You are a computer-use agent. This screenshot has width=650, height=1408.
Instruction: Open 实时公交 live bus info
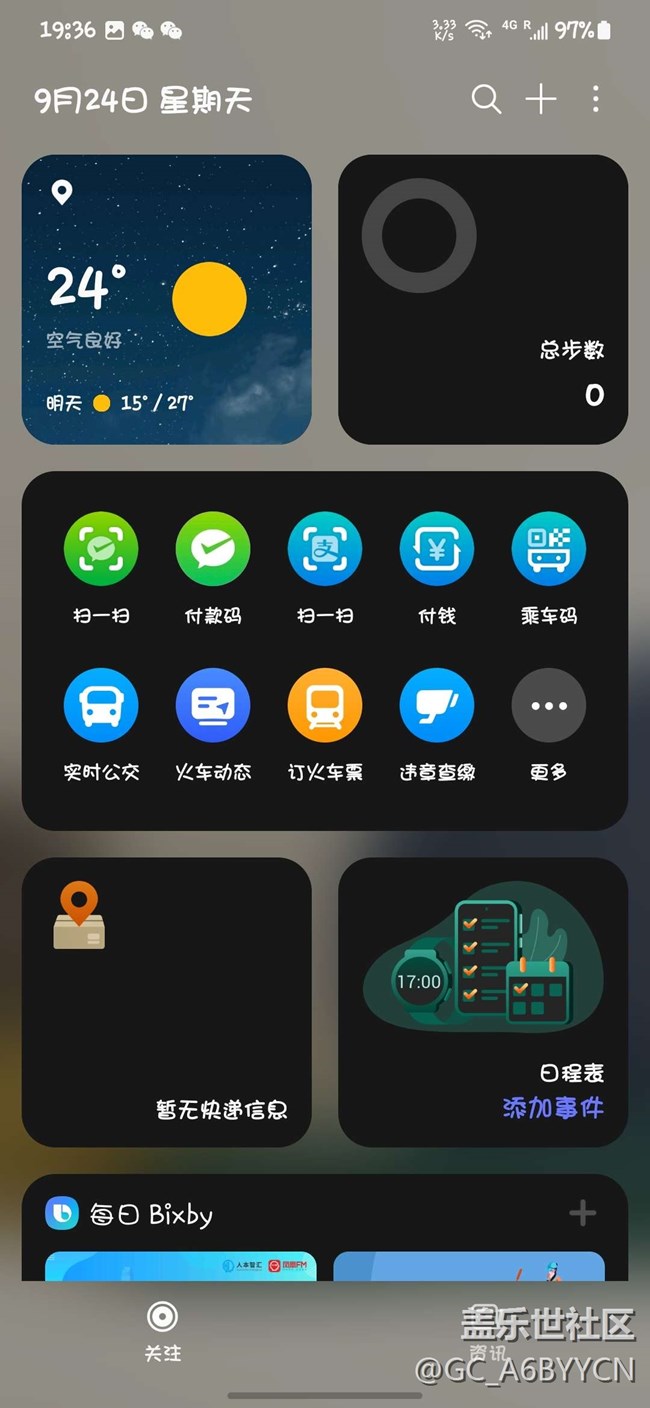[x=101, y=705]
